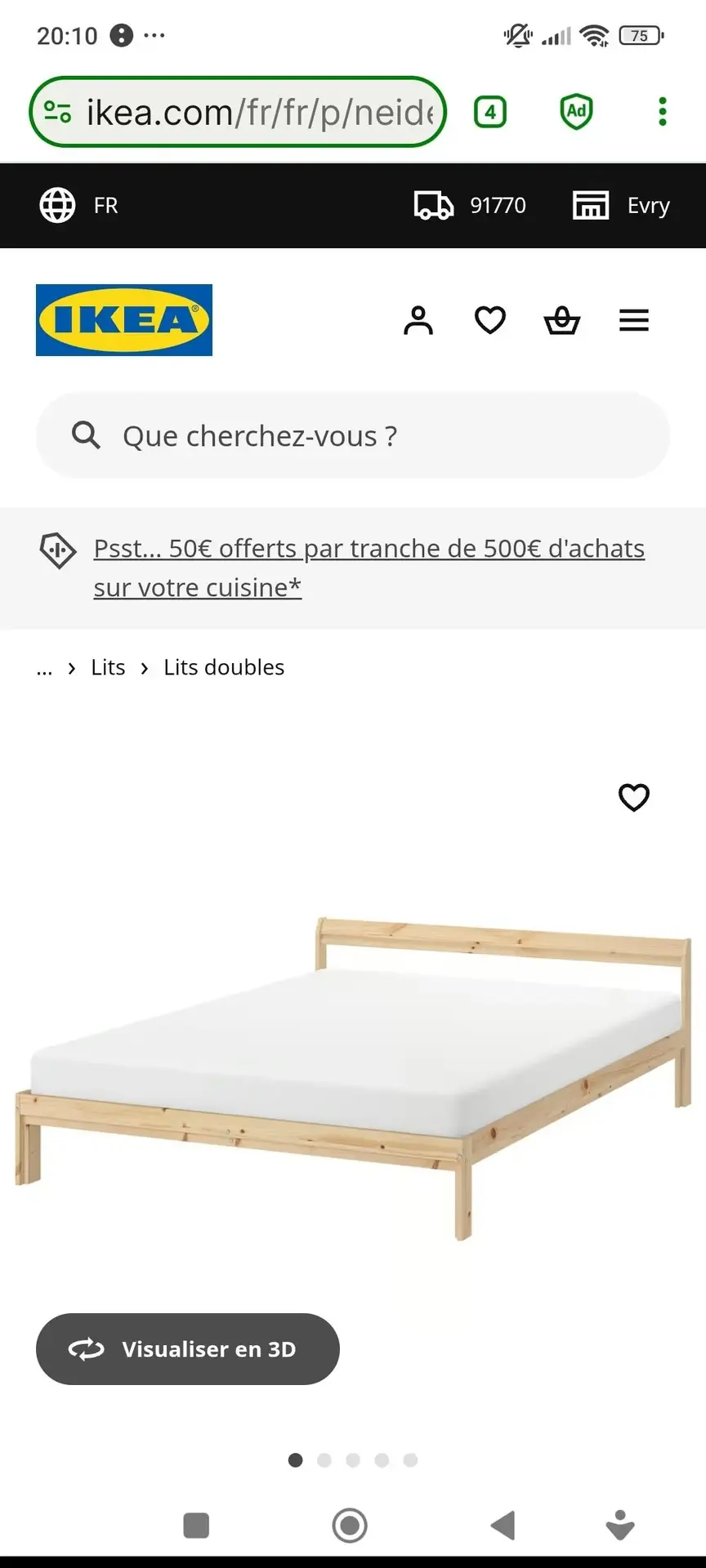Open the tab switcher showing 4 tabs
The height and width of the screenshot is (1568, 706).
490,111
